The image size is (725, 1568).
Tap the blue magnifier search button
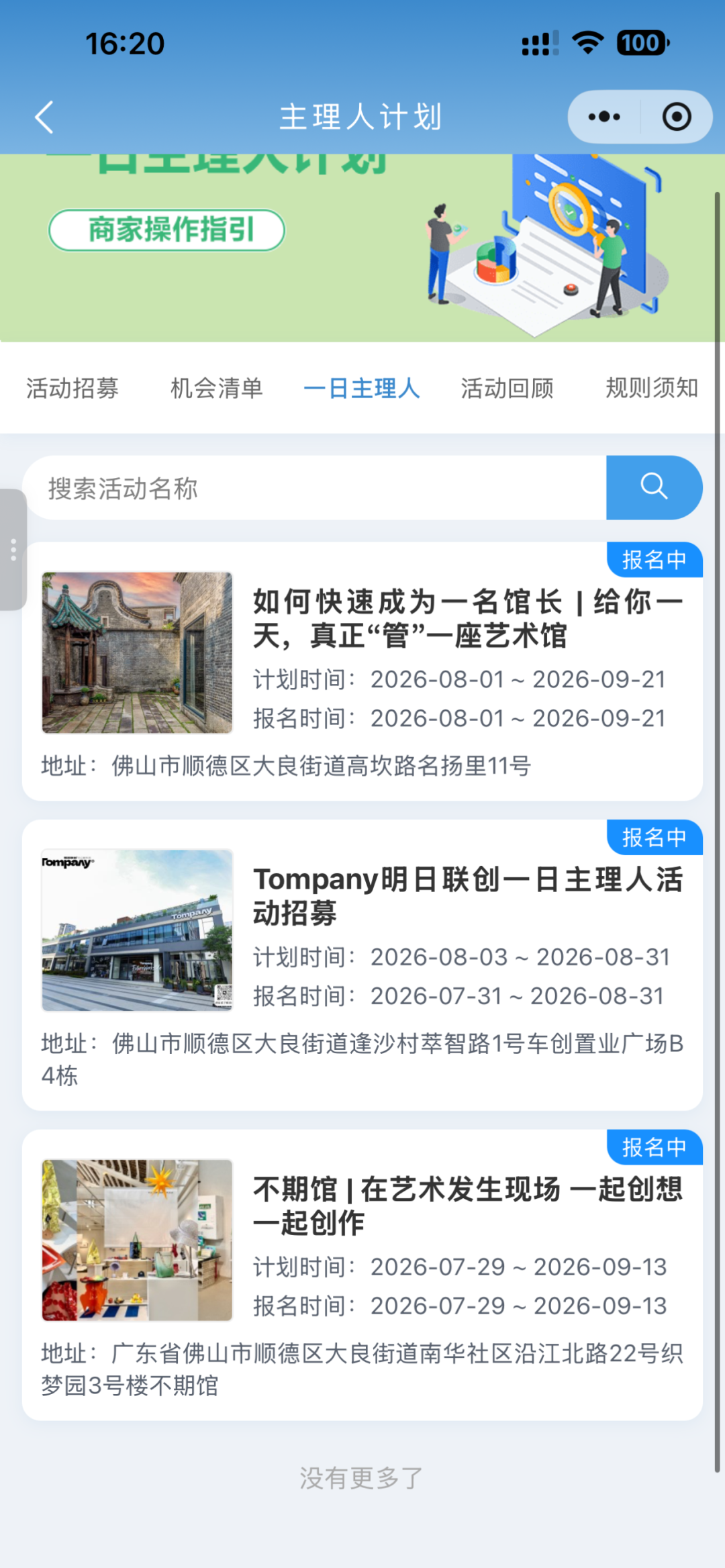[655, 488]
